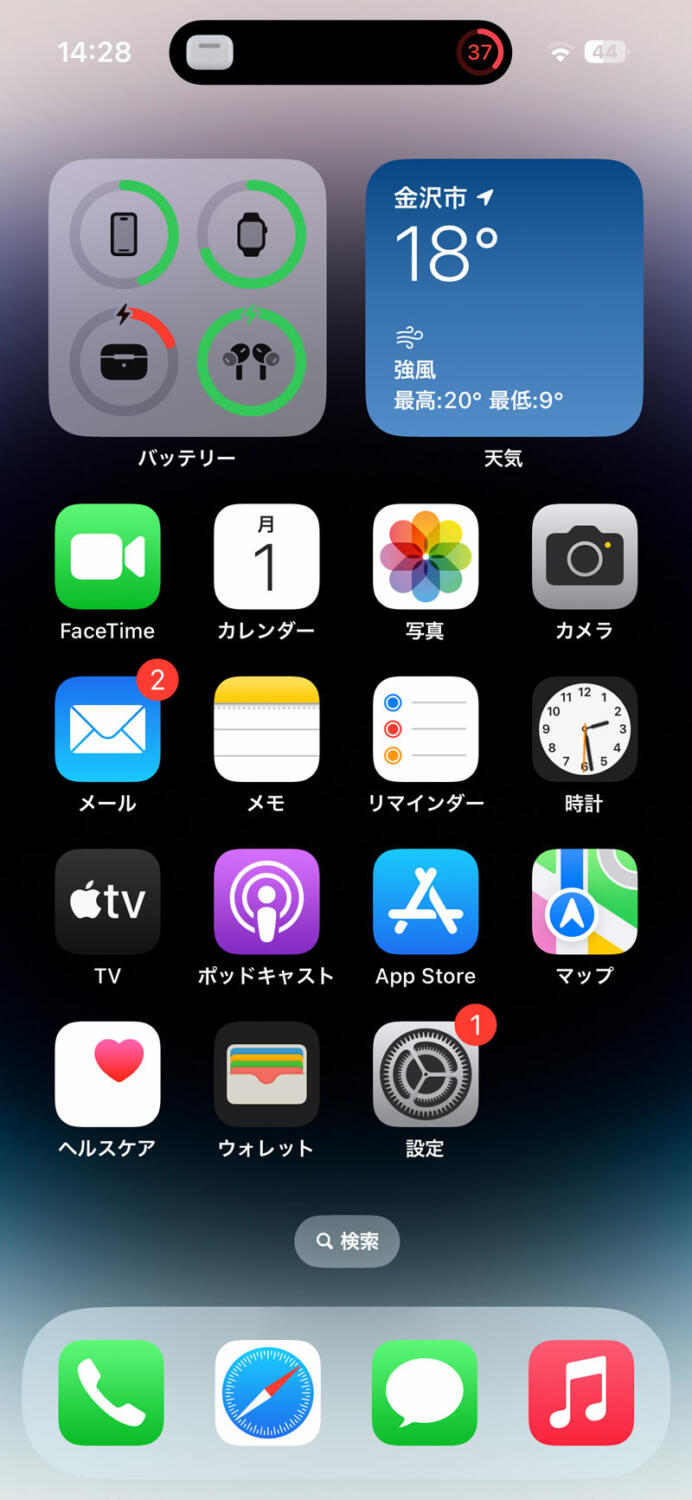
Task: Open the FaceTime app
Action: [107, 556]
